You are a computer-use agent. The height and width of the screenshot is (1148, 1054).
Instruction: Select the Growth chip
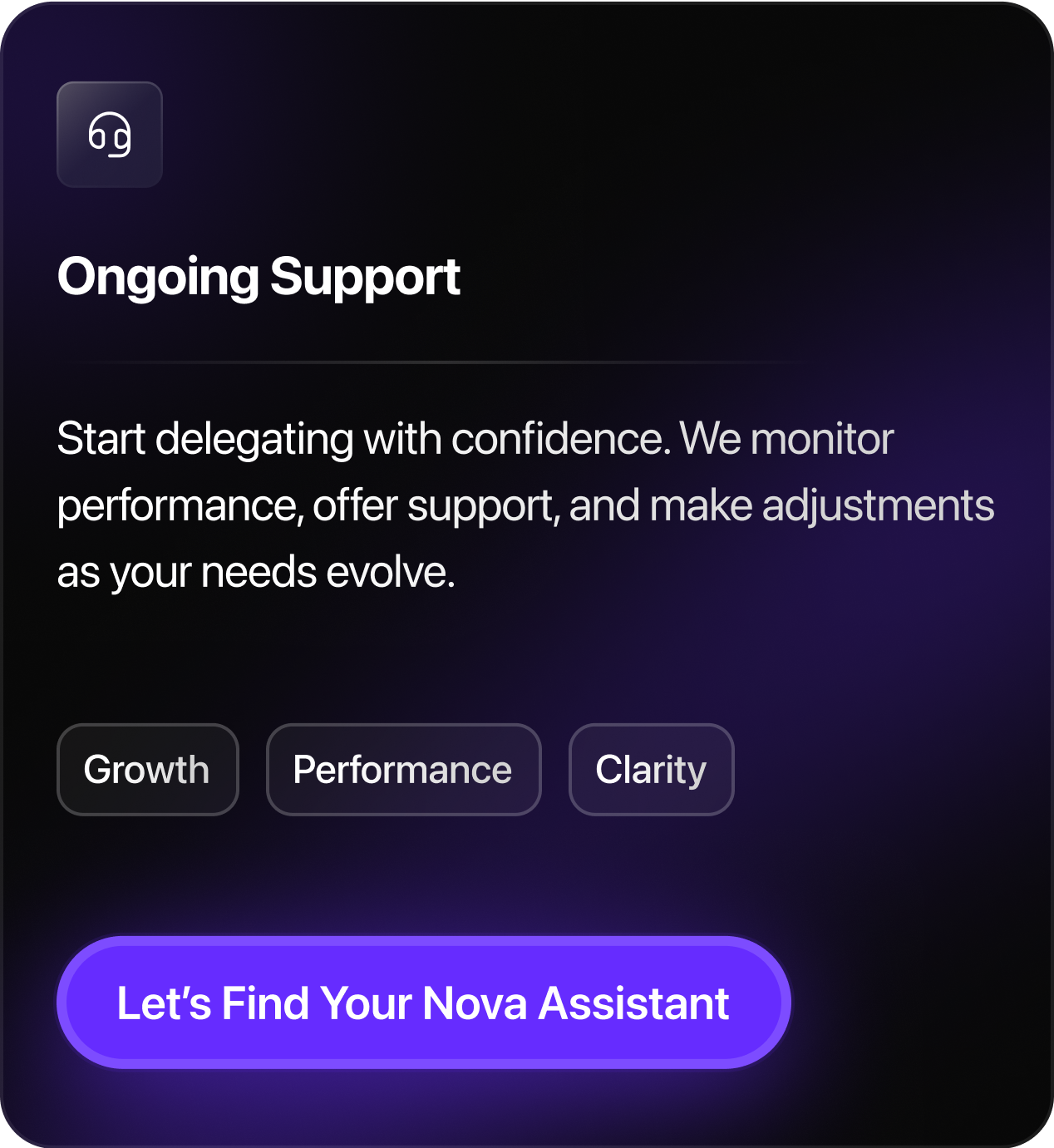coord(147,770)
